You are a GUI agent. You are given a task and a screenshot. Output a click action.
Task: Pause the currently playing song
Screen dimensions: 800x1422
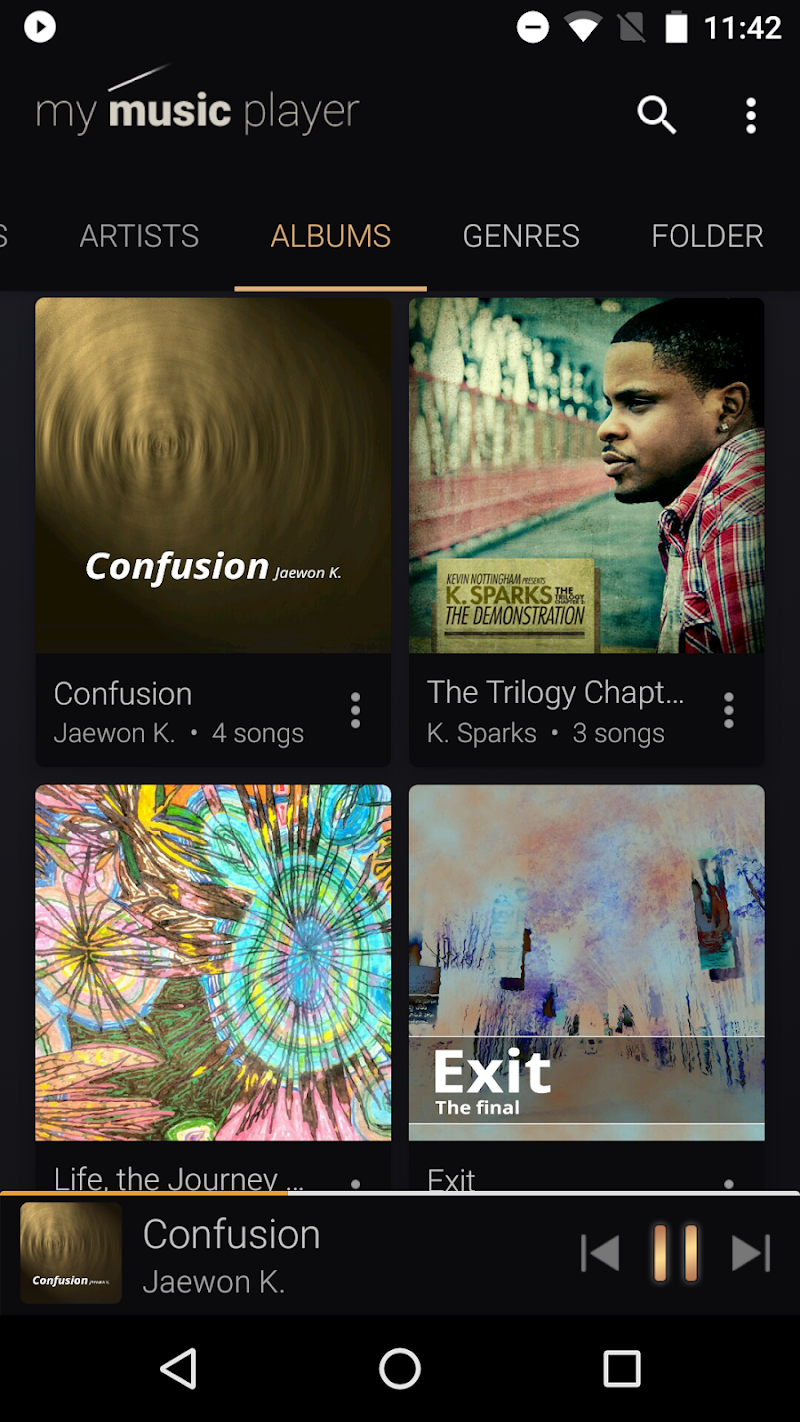coord(675,1253)
